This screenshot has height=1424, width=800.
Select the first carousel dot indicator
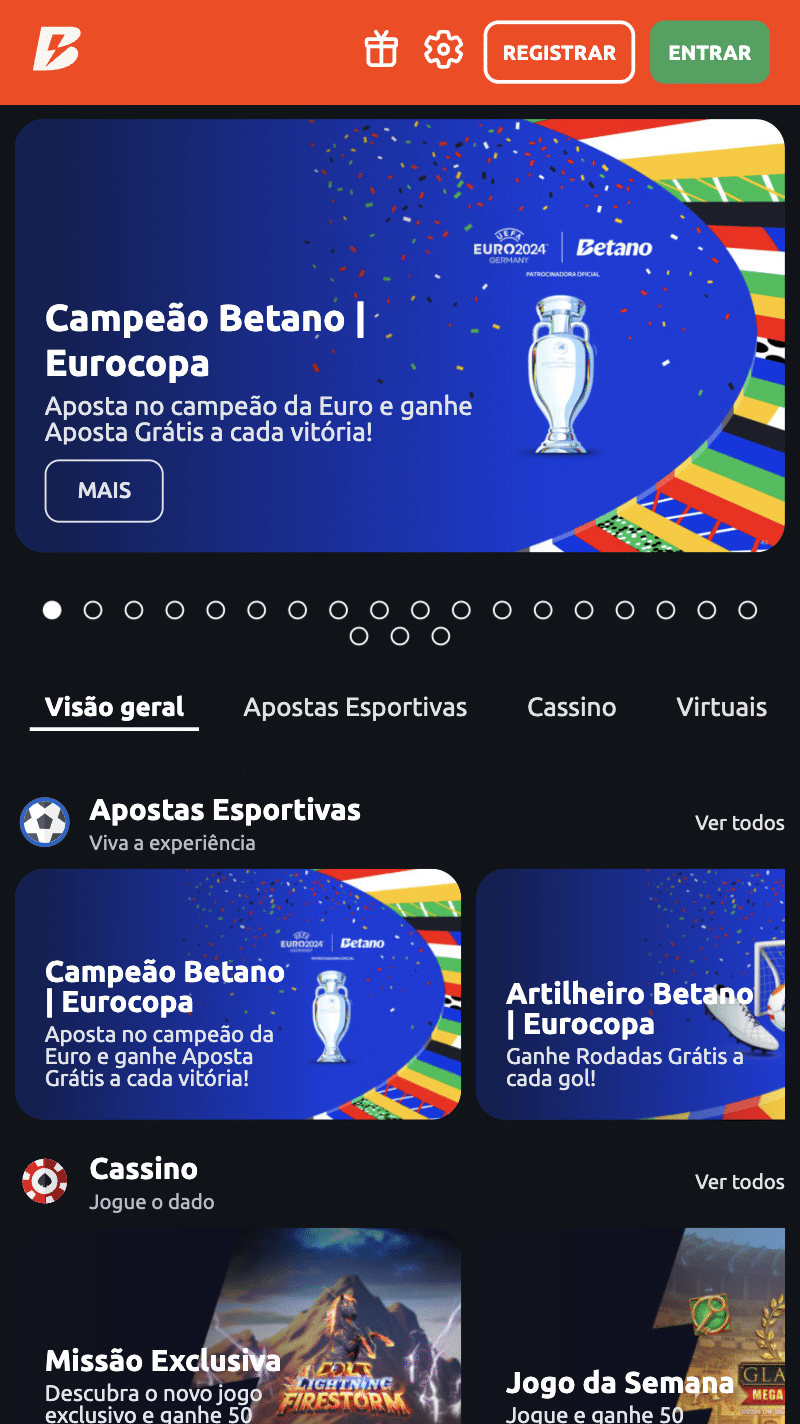[52, 610]
